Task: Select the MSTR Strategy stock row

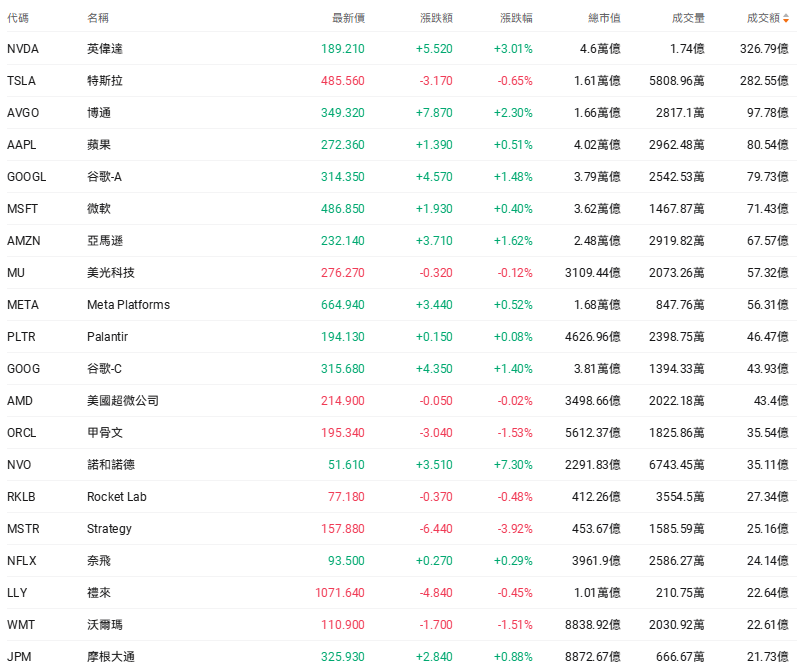Action: 109,529
